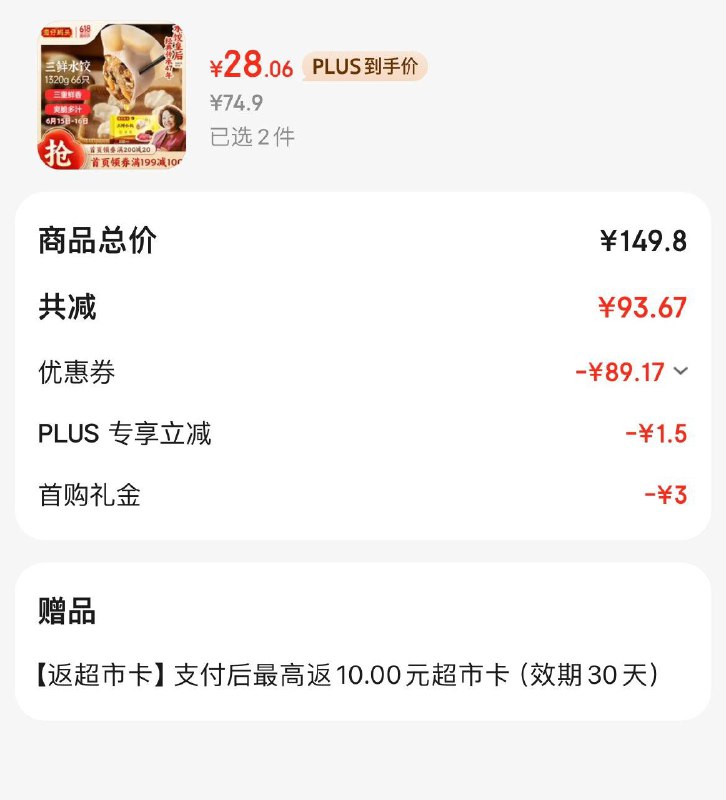Click the 爽脆多汁 red tag on the thumbnail
726x800 pixels.
(x=68, y=110)
